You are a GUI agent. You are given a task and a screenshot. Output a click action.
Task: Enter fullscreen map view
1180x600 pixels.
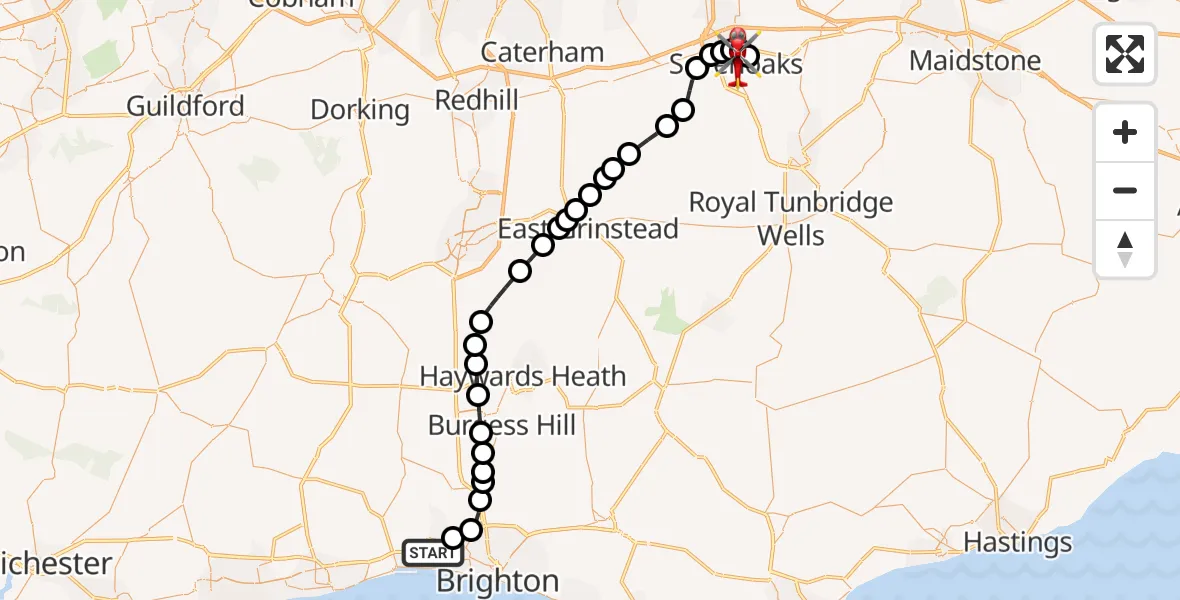pyautogui.click(x=1125, y=53)
